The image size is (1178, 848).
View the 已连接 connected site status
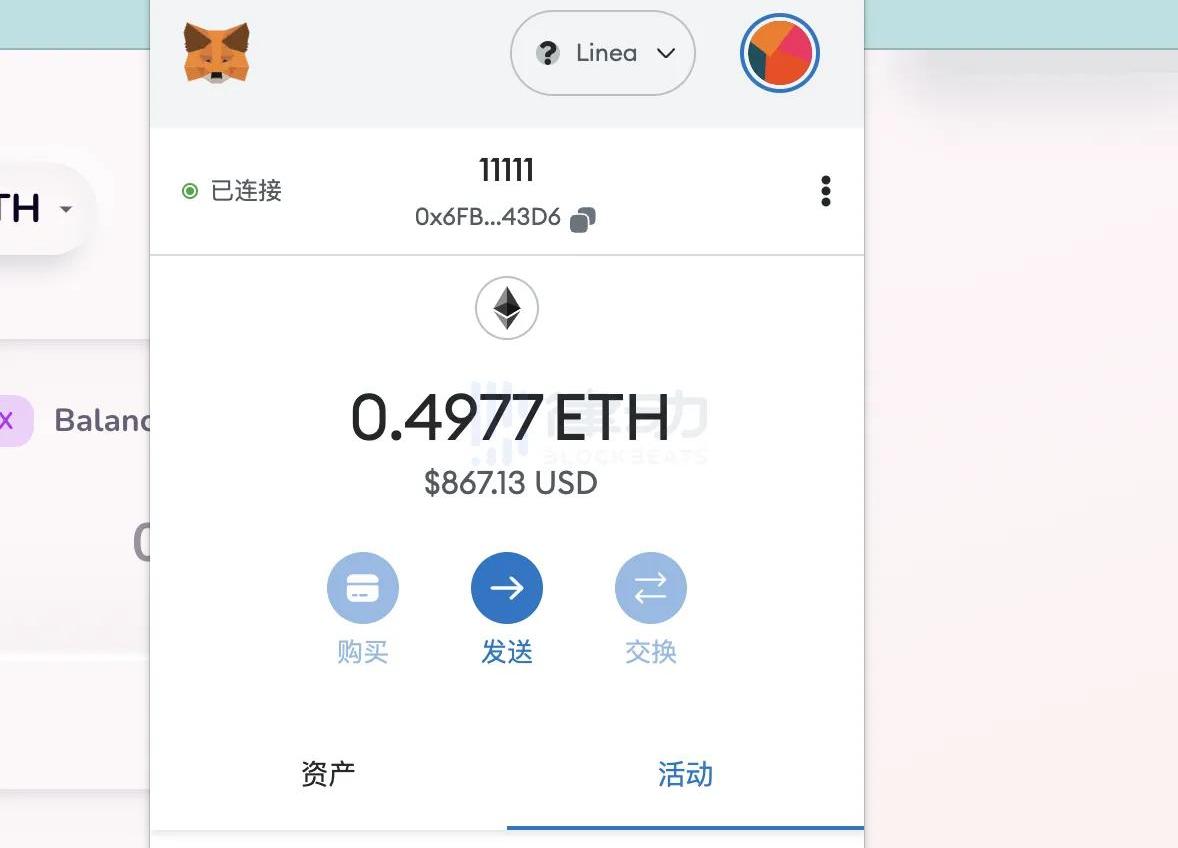[233, 191]
